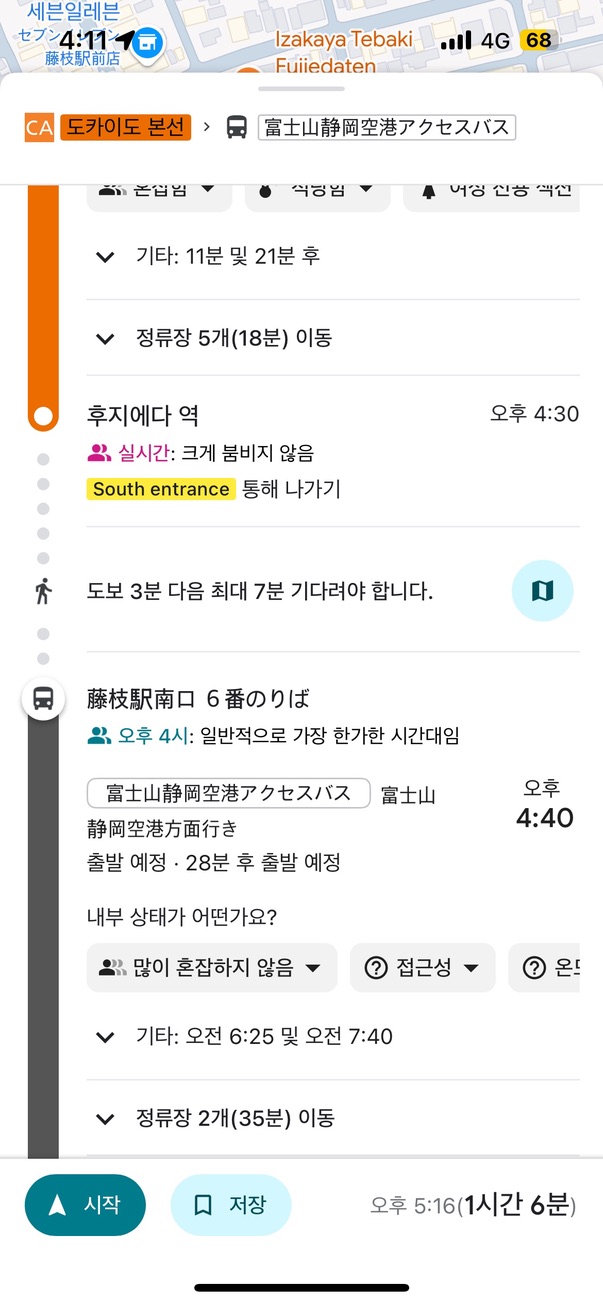Screen dimensions: 603x1304
Task: Open the walking map preview icon
Action: tap(542, 591)
